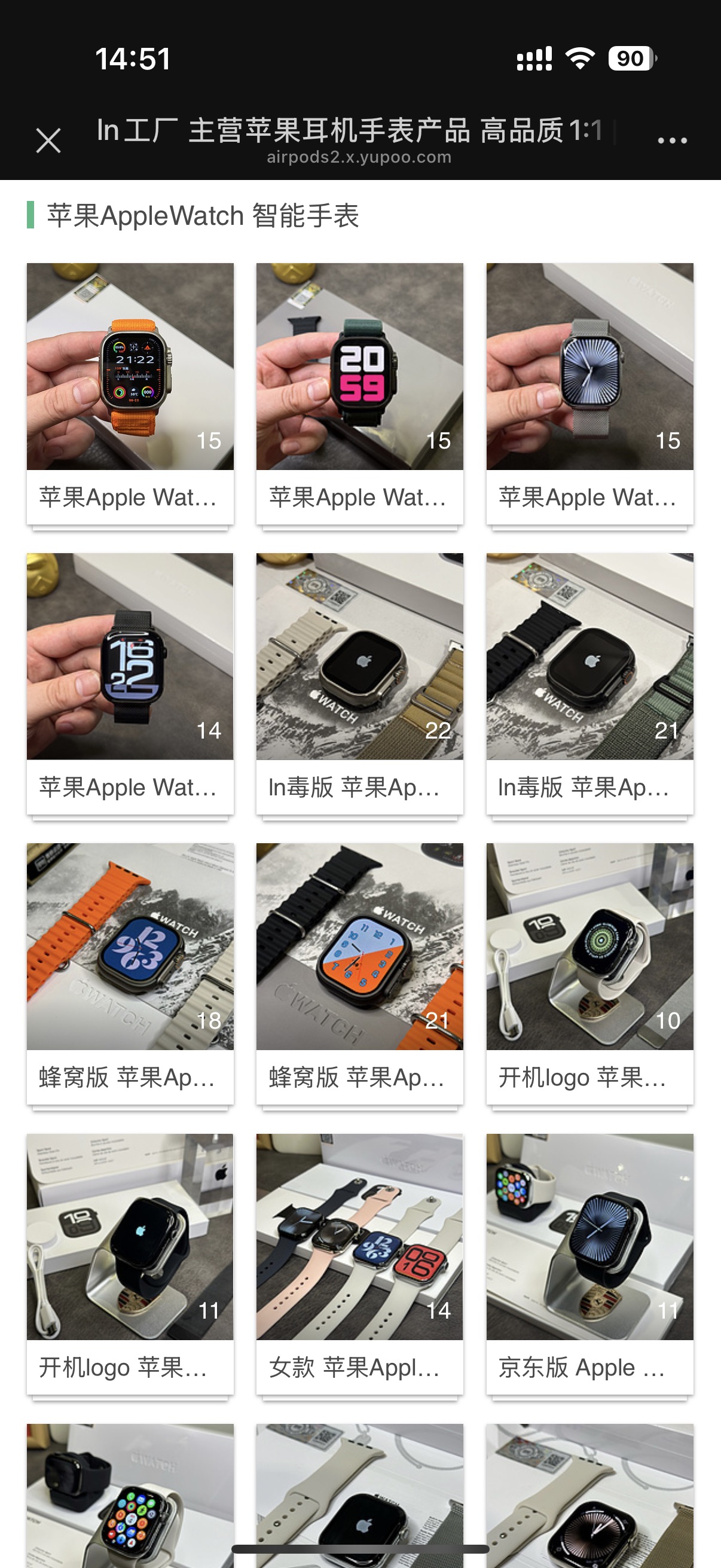The height and width of the screenshot is (1568, 721).
Task: Open the 京东版 Apple album
Action: click(x=589, y=1236)
